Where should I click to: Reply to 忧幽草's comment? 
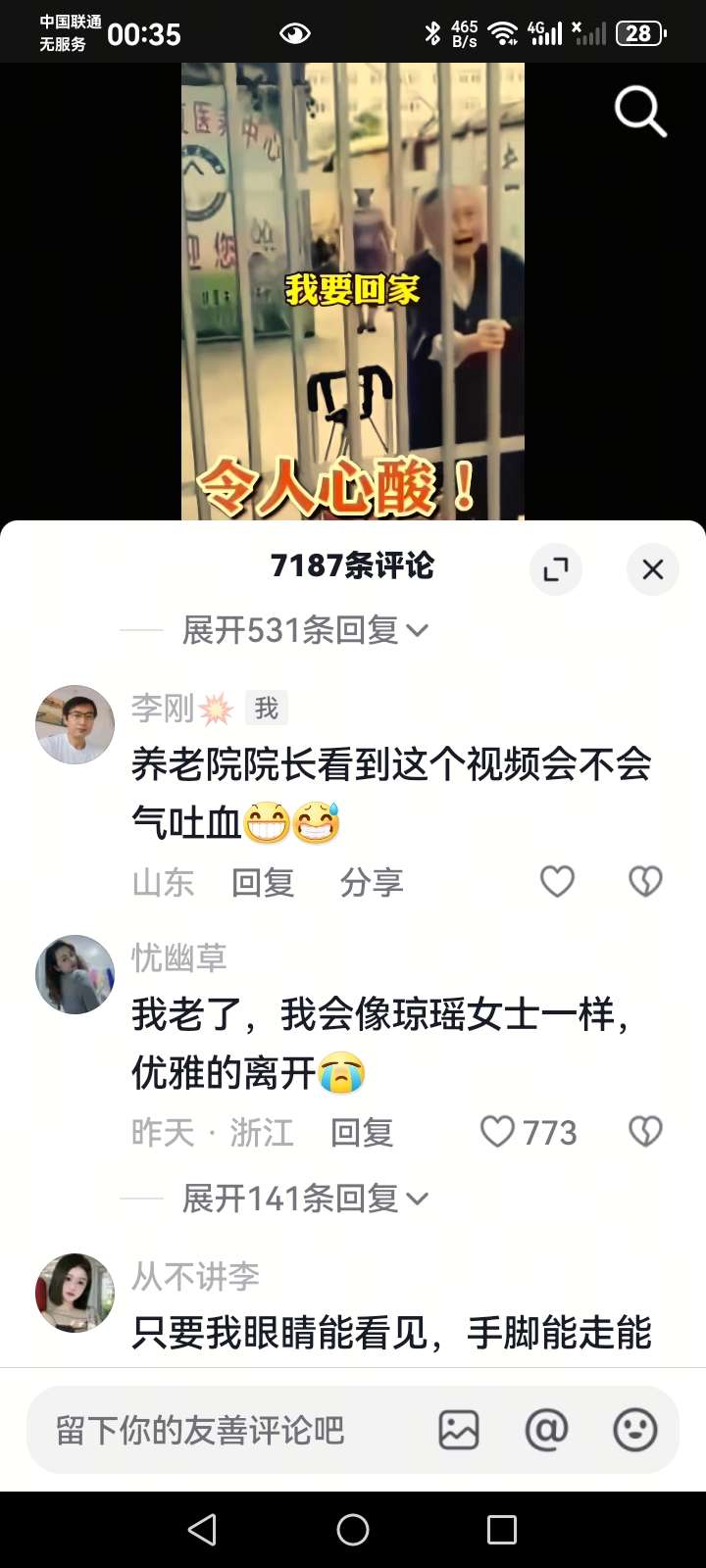click(362, 1133)
